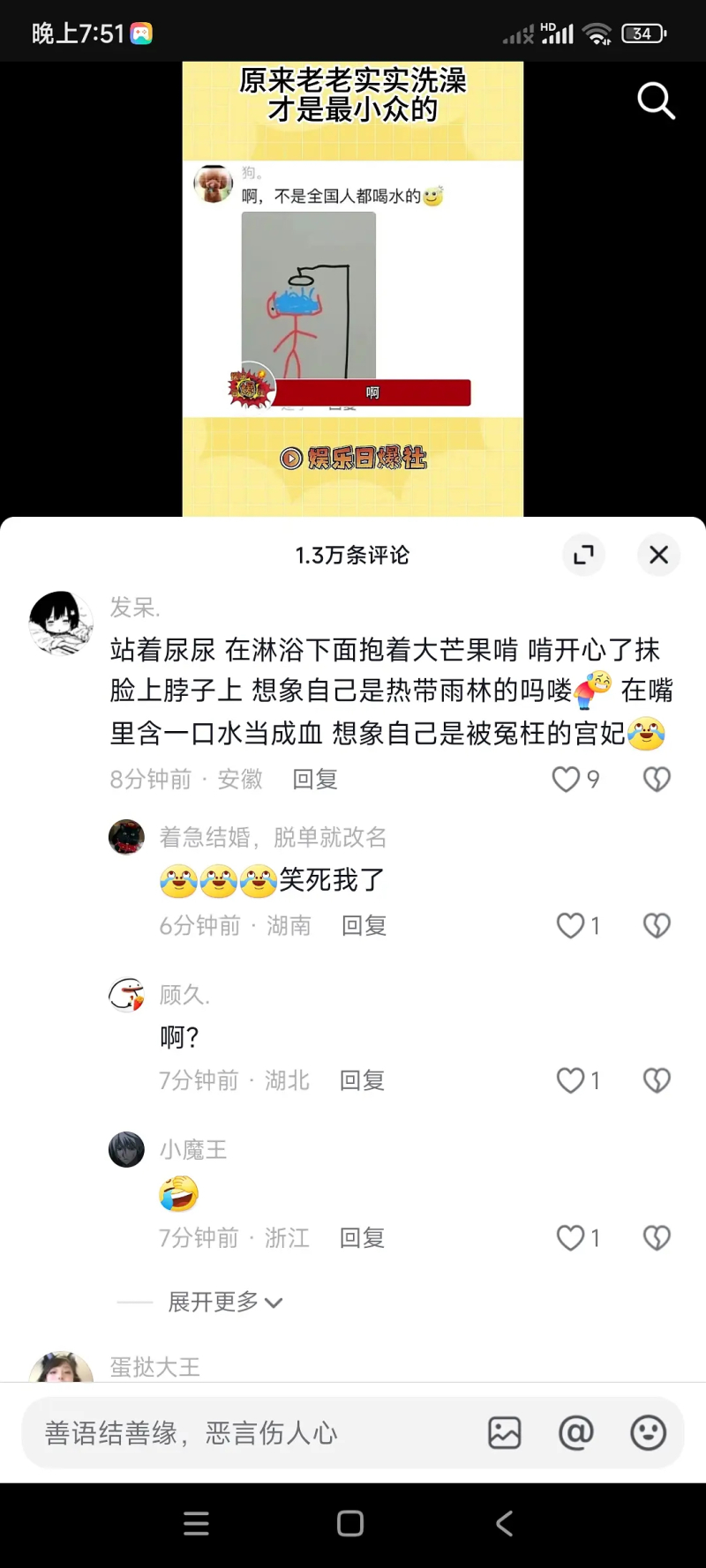706x1568 pixels.
Task: Dislike 小魔王's emoji comment
Action: point(657,1238)
